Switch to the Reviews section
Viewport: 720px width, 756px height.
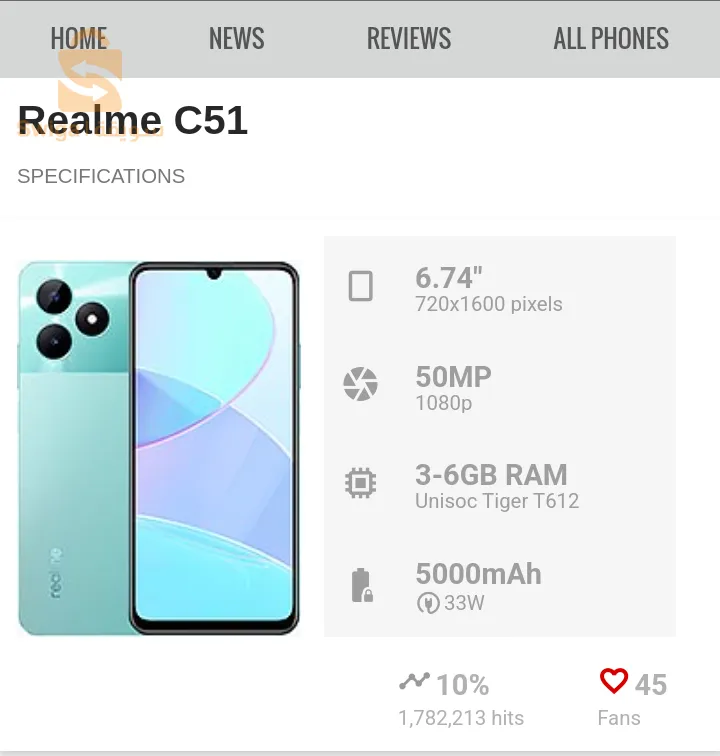tap(409, 39)
